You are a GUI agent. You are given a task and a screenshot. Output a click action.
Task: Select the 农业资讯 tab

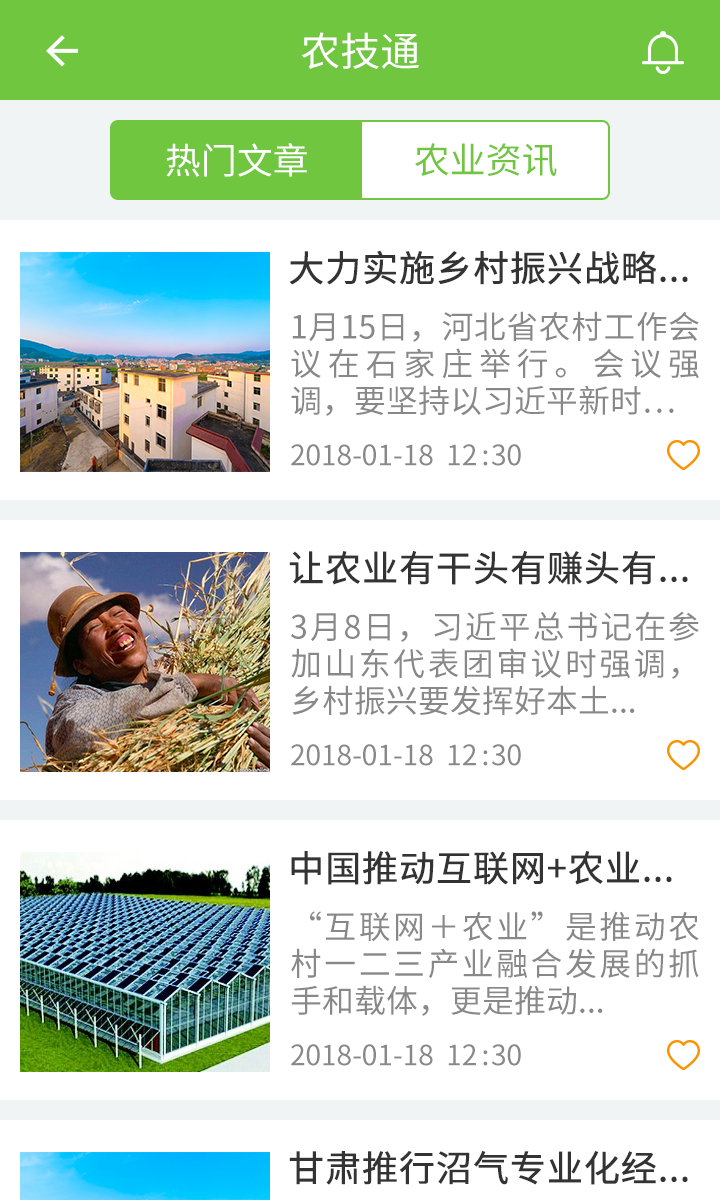486,160
